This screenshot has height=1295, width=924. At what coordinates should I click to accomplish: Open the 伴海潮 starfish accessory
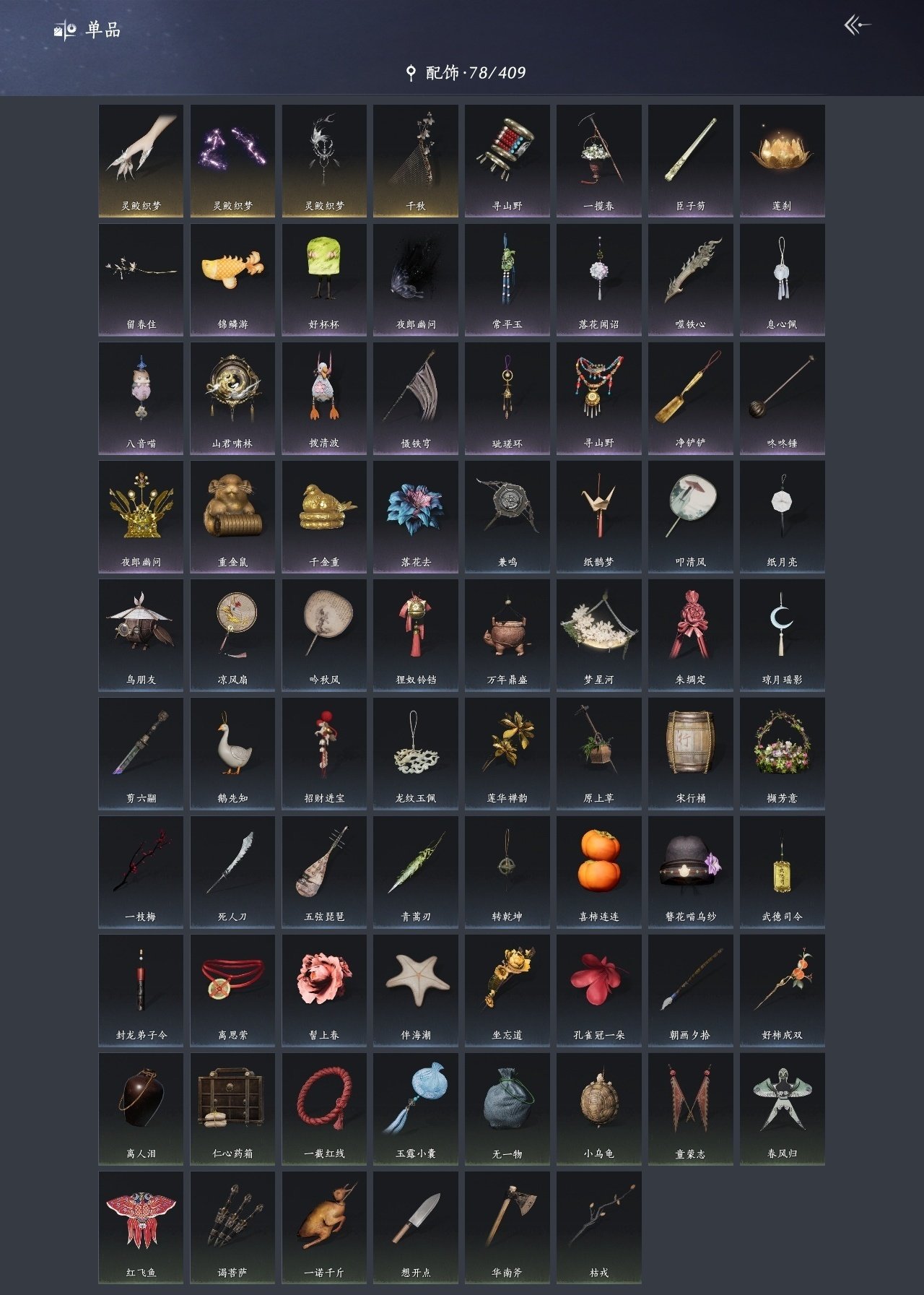click(x=415, y=989)
